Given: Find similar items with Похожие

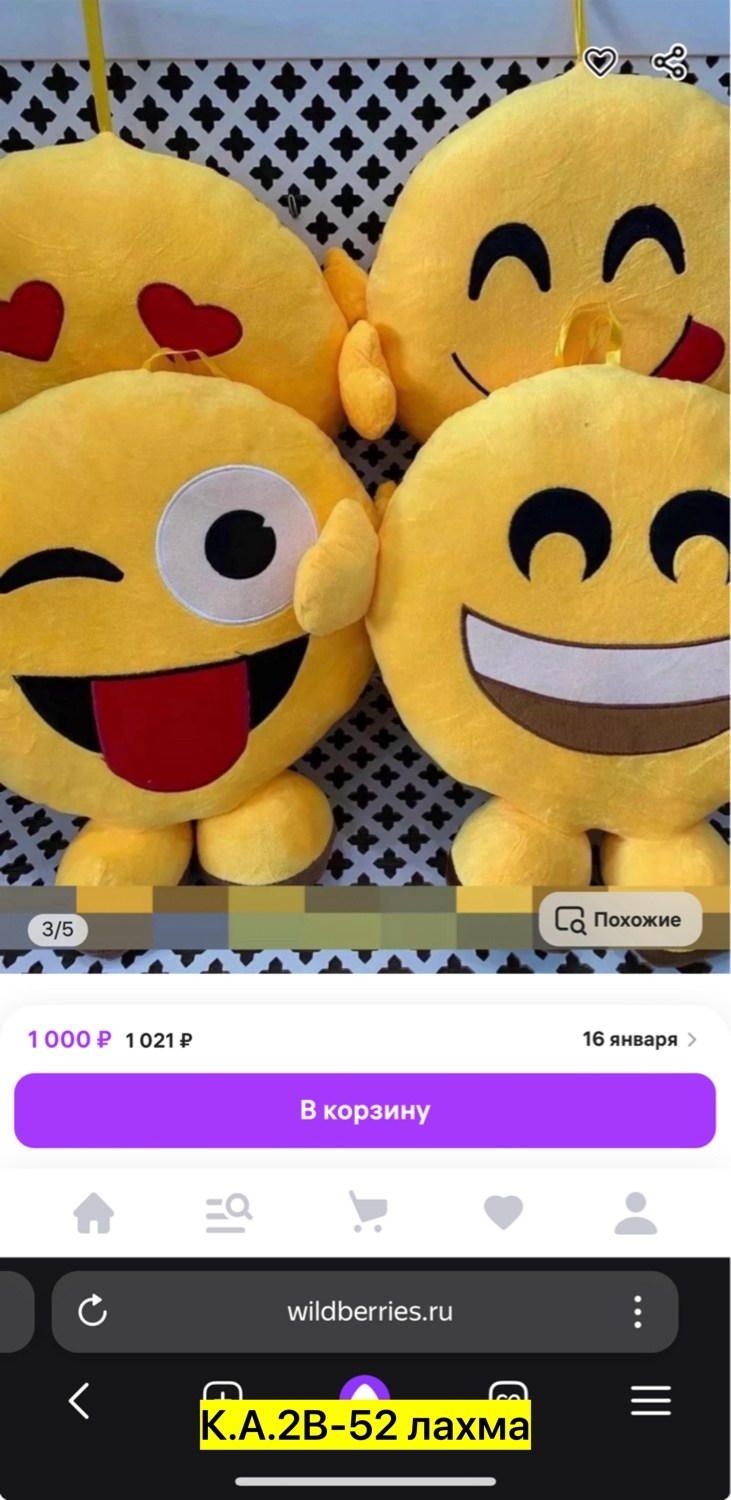Looking at the screenshot, I should (620, 920).
